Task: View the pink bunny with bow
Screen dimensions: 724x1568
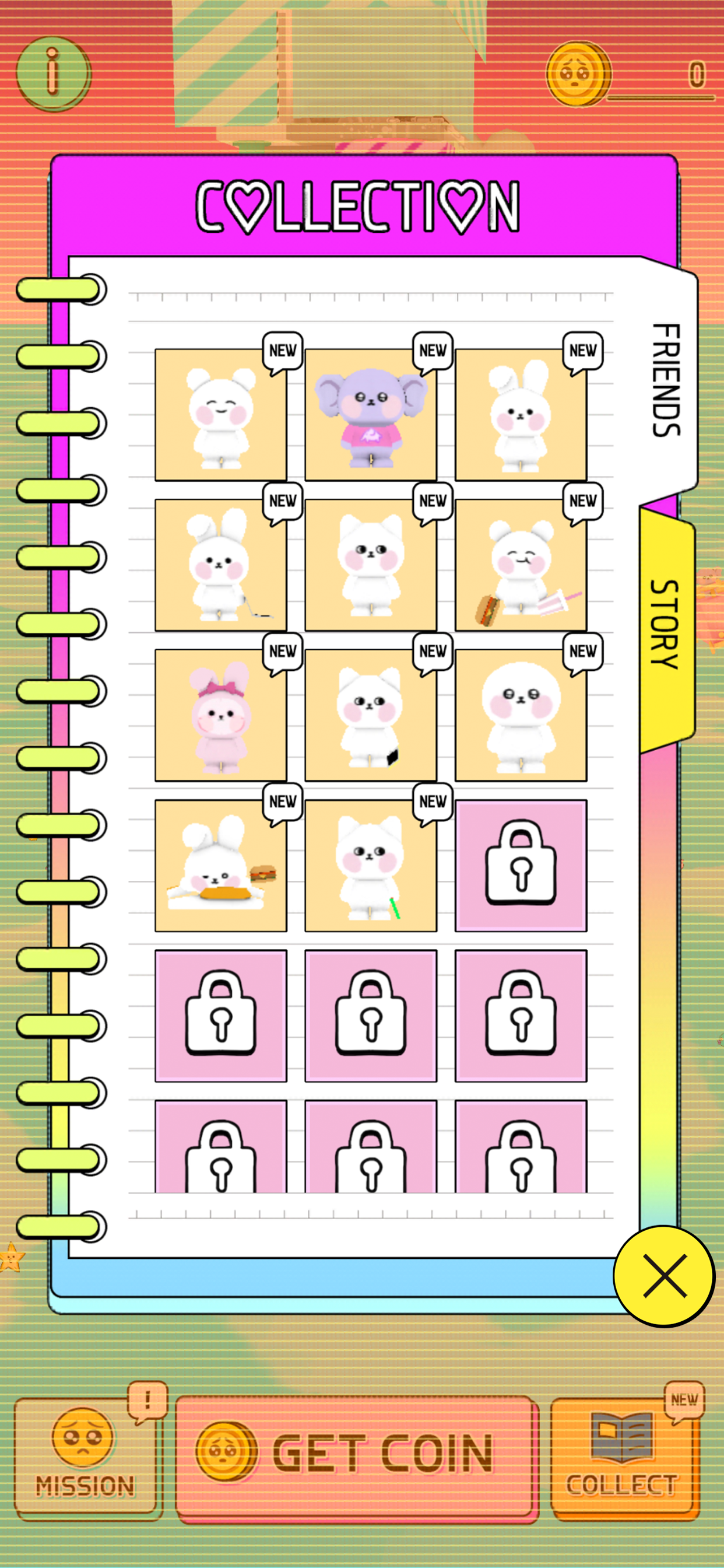Action: coord(221,716)
